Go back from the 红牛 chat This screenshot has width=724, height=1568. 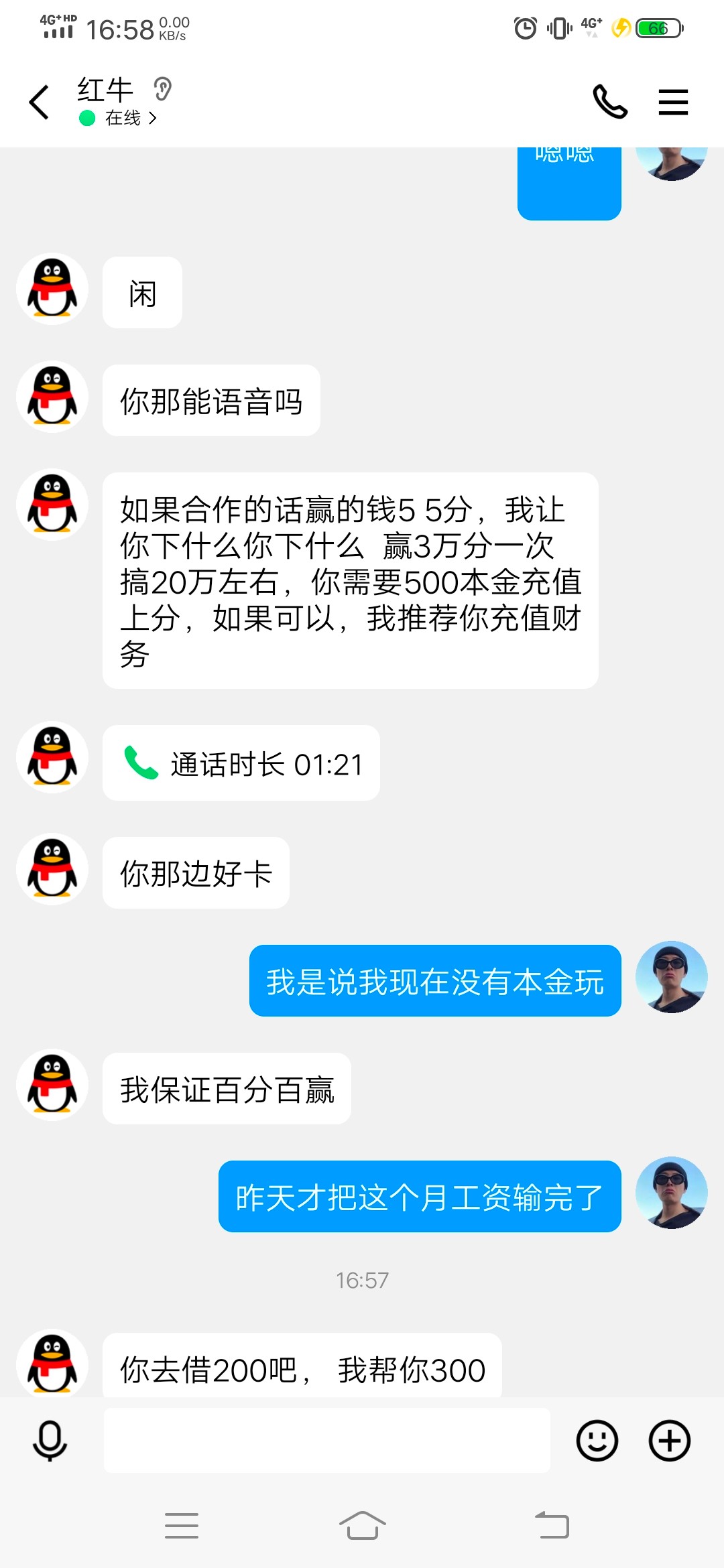tap(40, 103)
